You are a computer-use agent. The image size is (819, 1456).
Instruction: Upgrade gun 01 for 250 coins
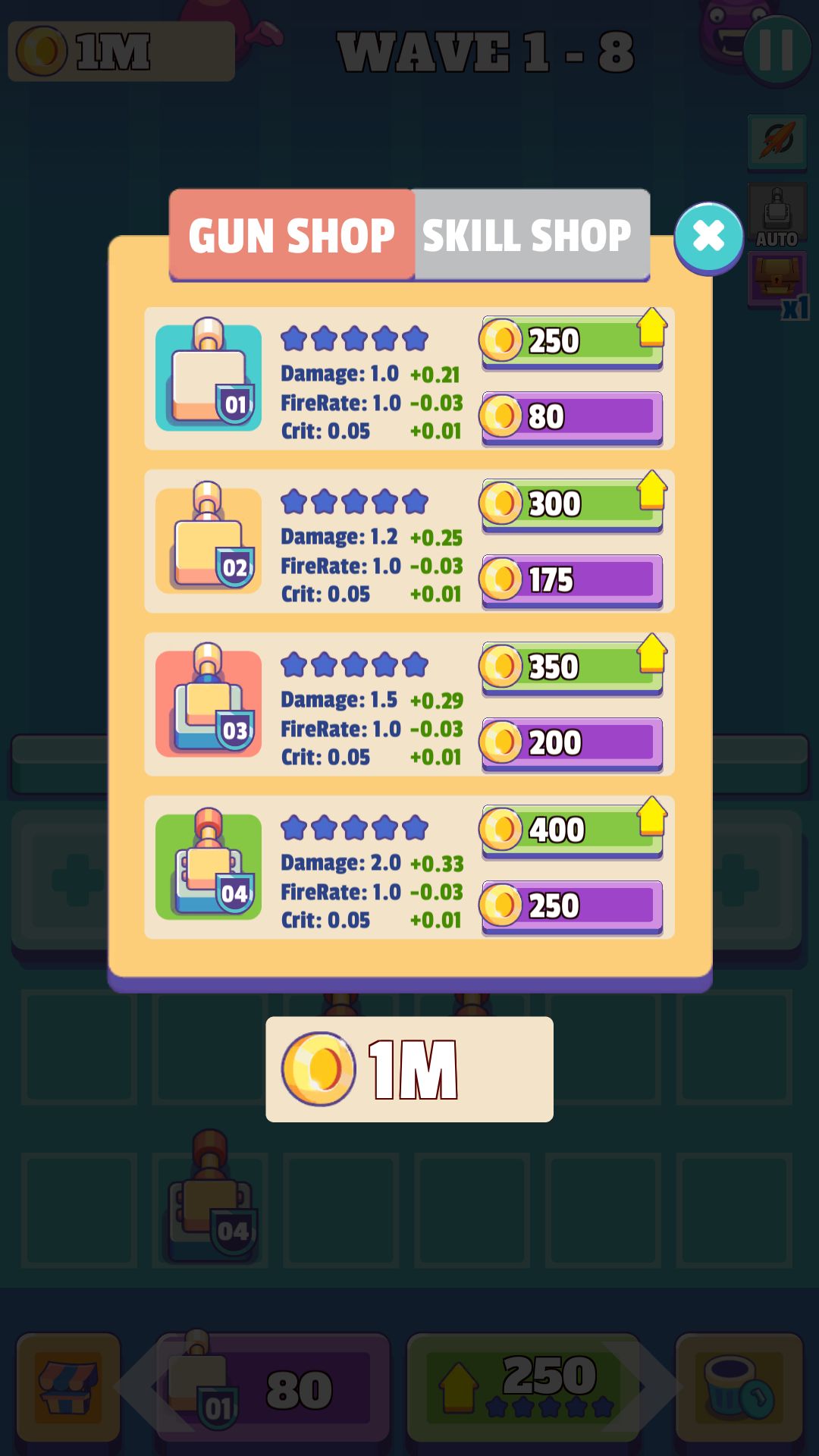coord(573,340)
